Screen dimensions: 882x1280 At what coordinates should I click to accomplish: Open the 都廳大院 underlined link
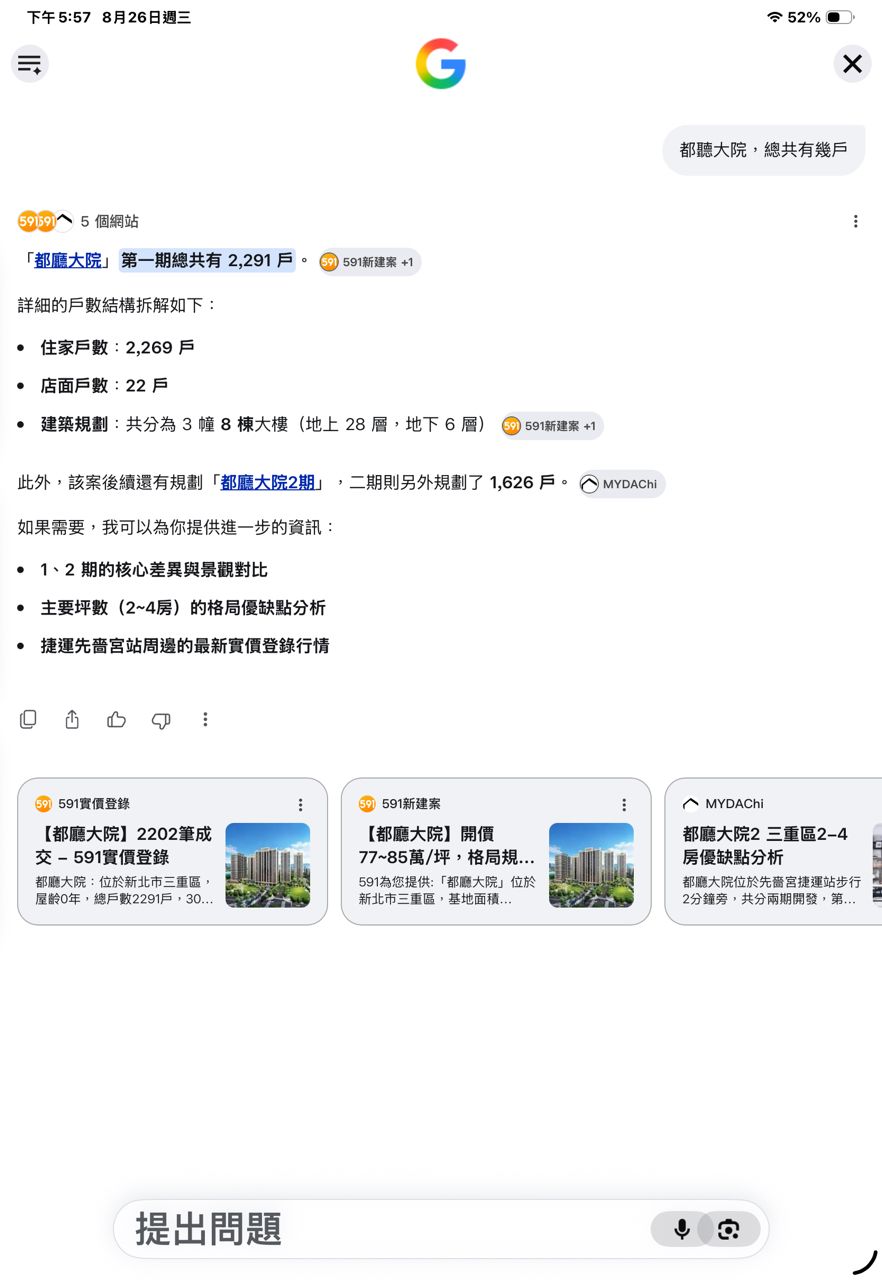click(68, 260)
